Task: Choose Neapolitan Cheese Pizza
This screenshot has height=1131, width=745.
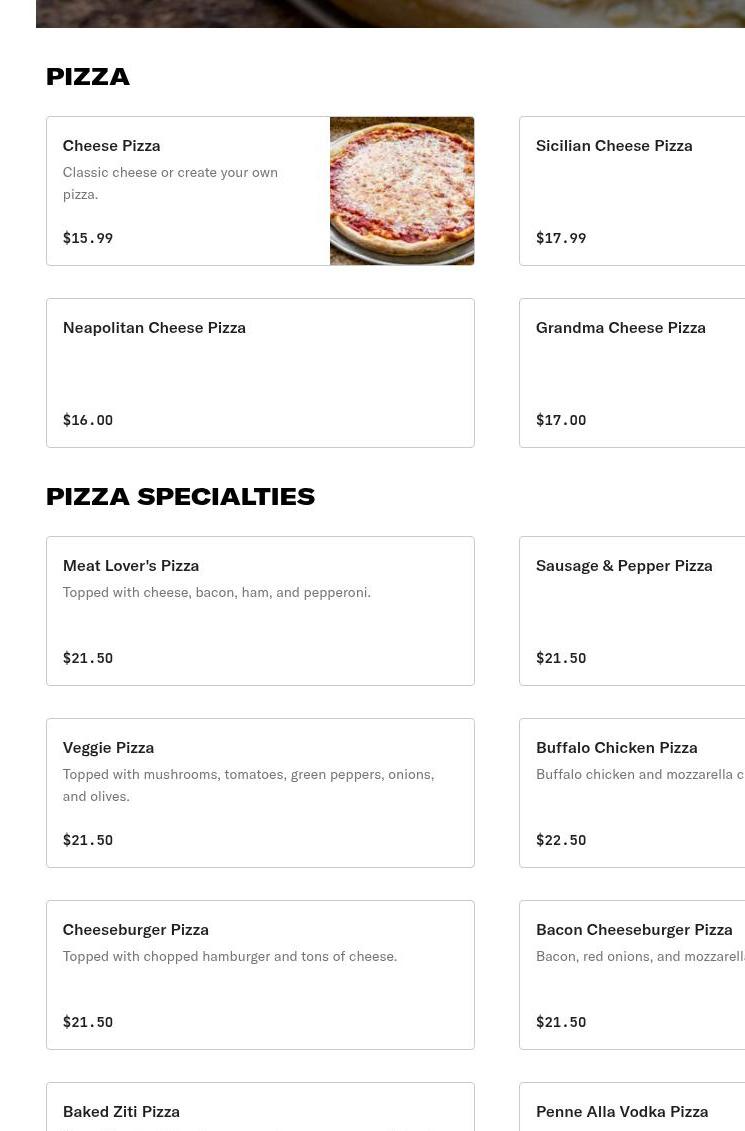Action: click(260, 373)
